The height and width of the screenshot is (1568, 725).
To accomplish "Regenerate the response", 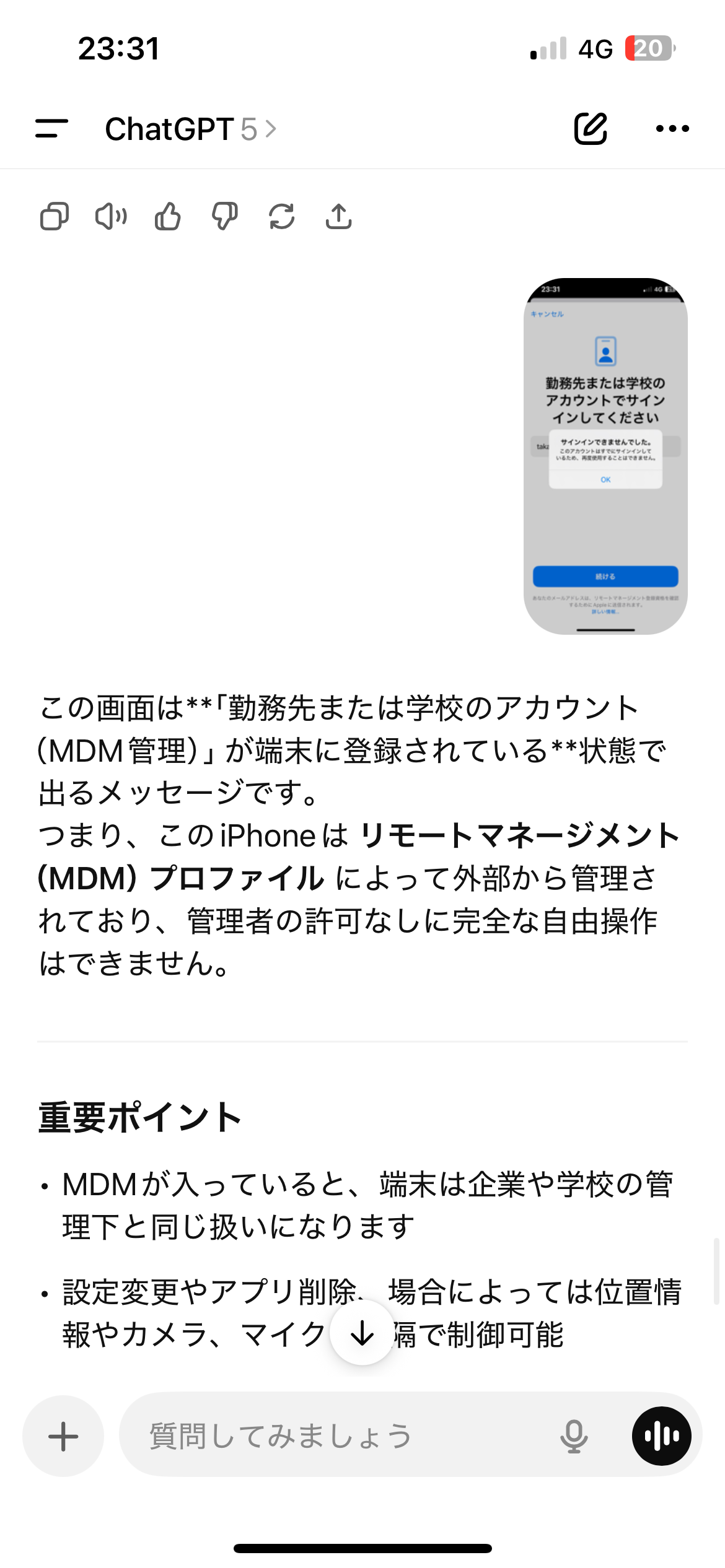I will point(282,217).
